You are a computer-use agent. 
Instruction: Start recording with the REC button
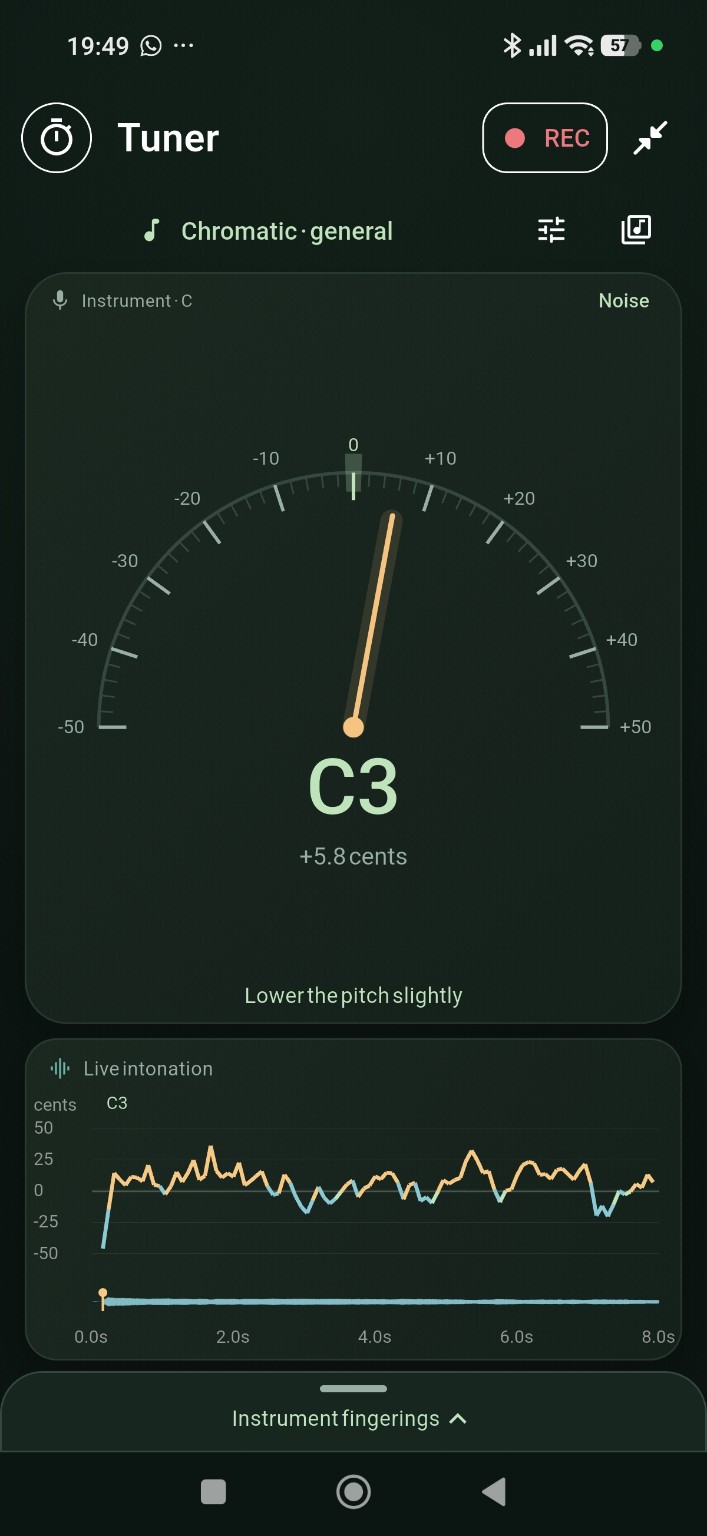545,138
